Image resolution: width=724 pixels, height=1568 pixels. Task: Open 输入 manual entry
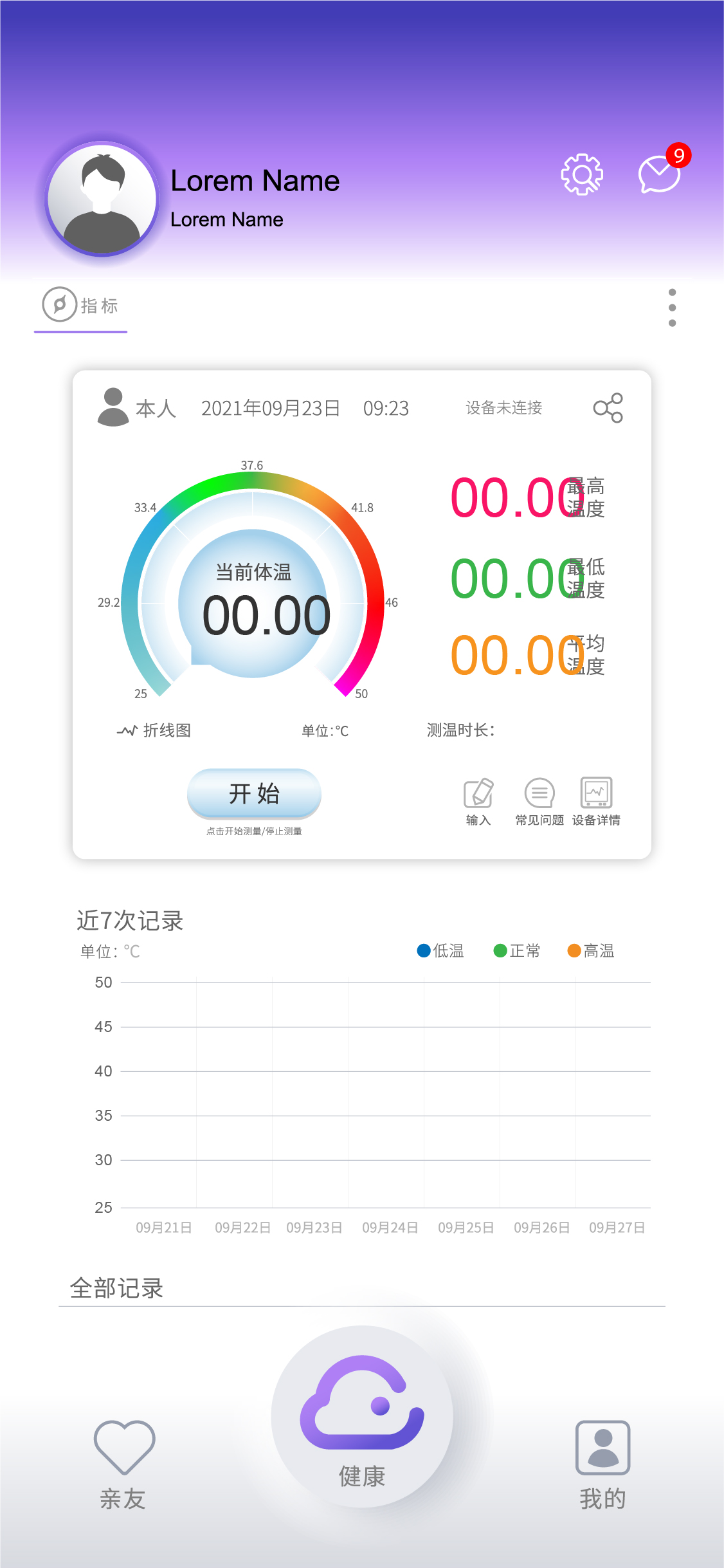[x=478, y=801]
